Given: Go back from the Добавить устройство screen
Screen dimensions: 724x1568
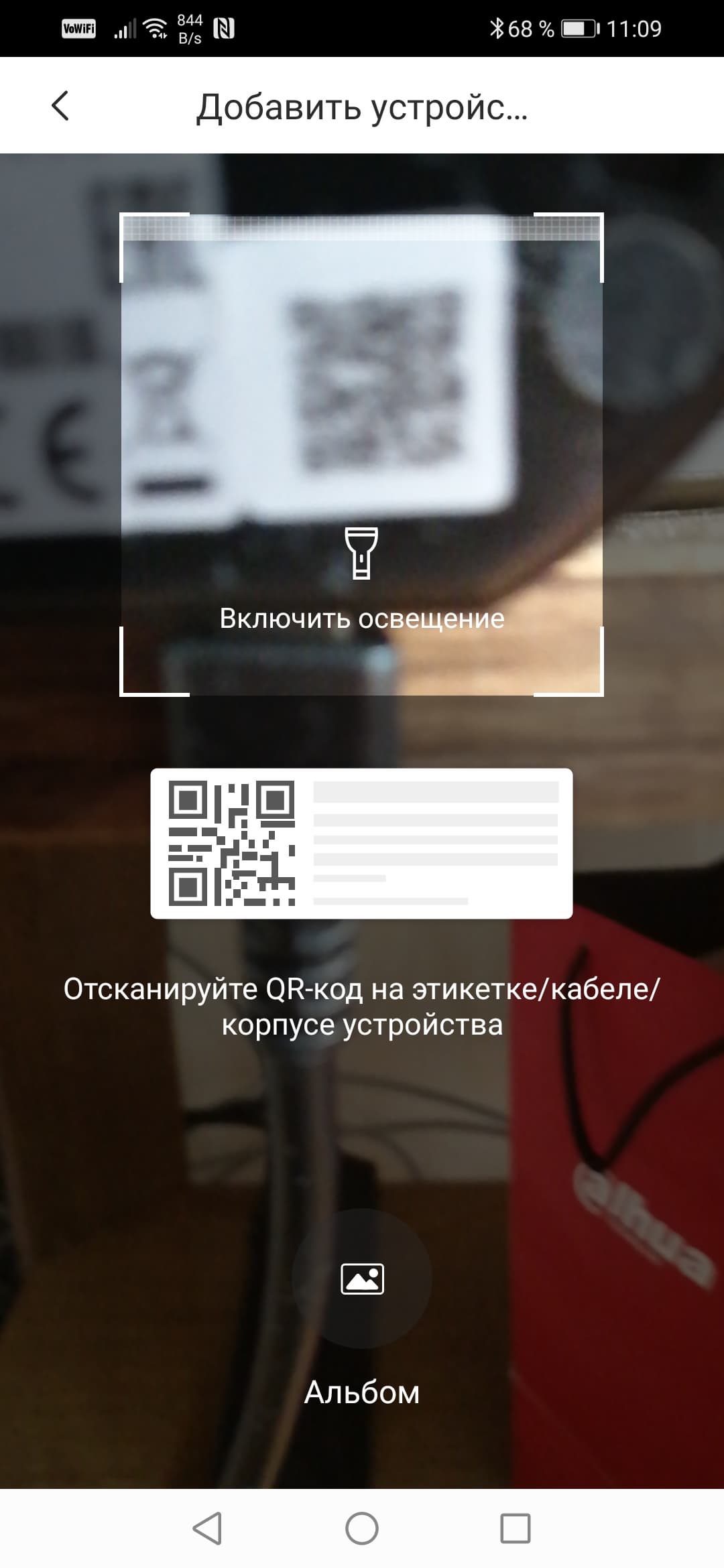Looking at the screenshot, I should (60, 106).
